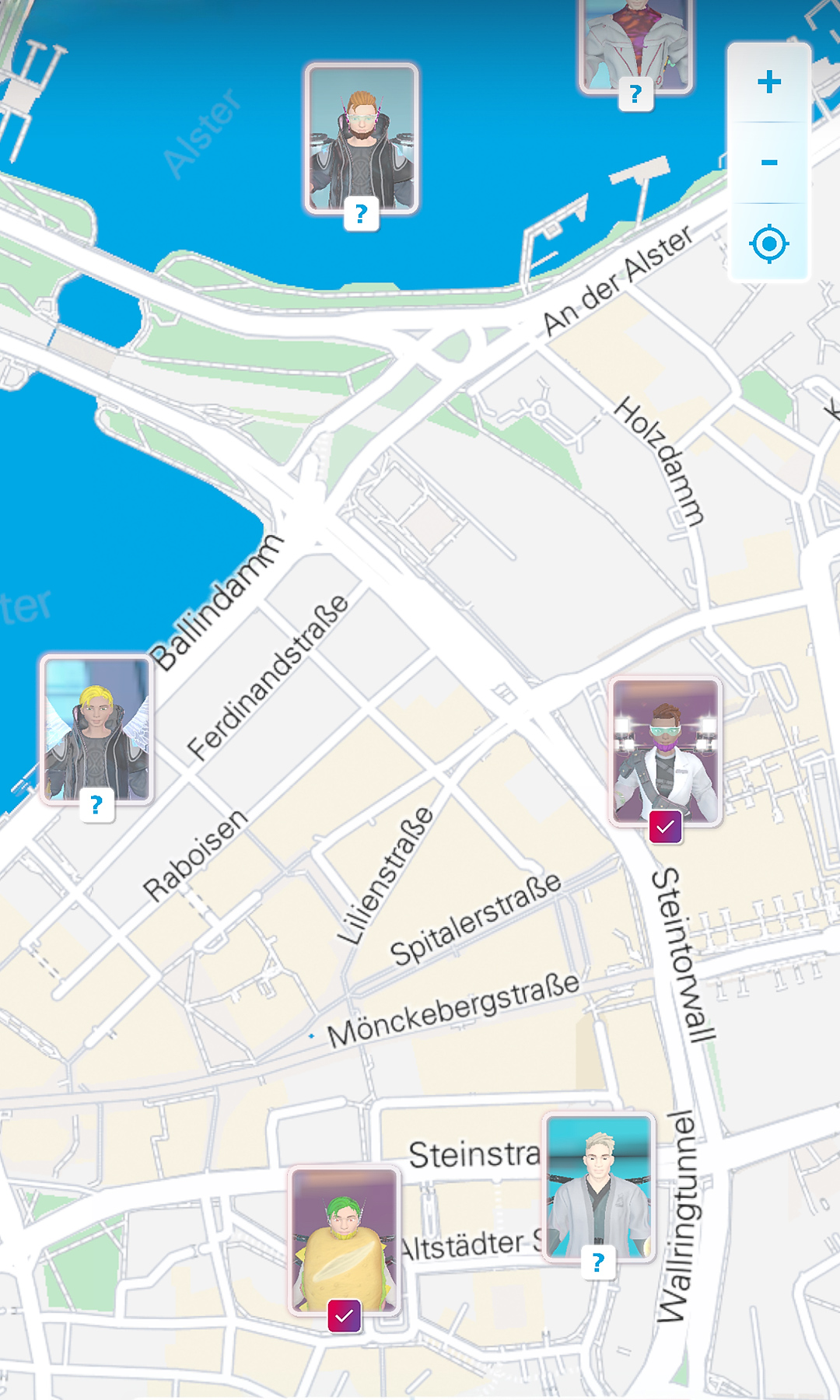This screenshot has width=840, height=1400.
Task: Open the blonde winged avatar near Ballindamm
Action: (x=96, y=729)
